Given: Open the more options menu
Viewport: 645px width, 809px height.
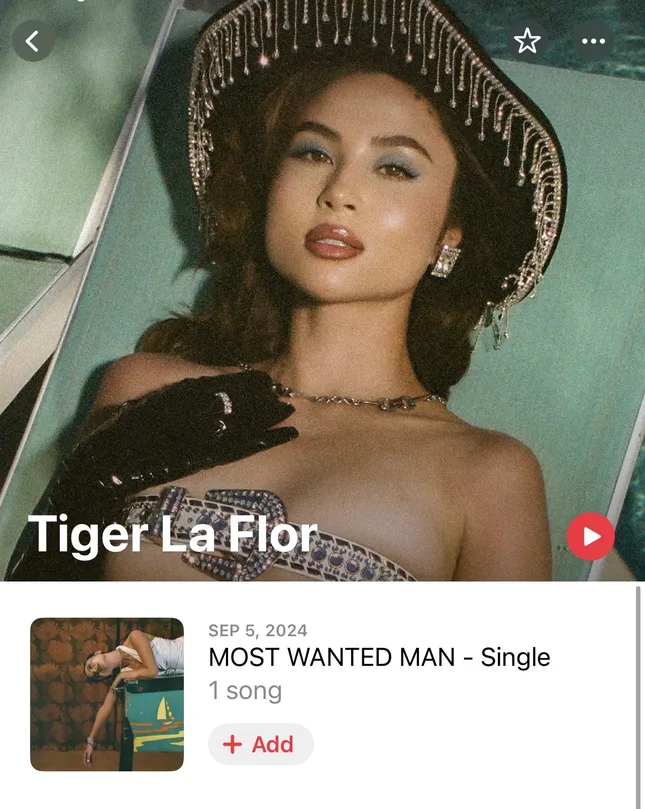Looking at the screenshot, I should (593, 41).
